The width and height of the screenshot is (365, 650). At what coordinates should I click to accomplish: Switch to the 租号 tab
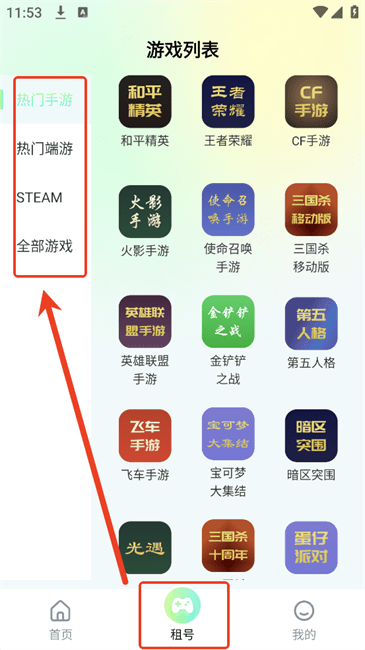[182, 615]
